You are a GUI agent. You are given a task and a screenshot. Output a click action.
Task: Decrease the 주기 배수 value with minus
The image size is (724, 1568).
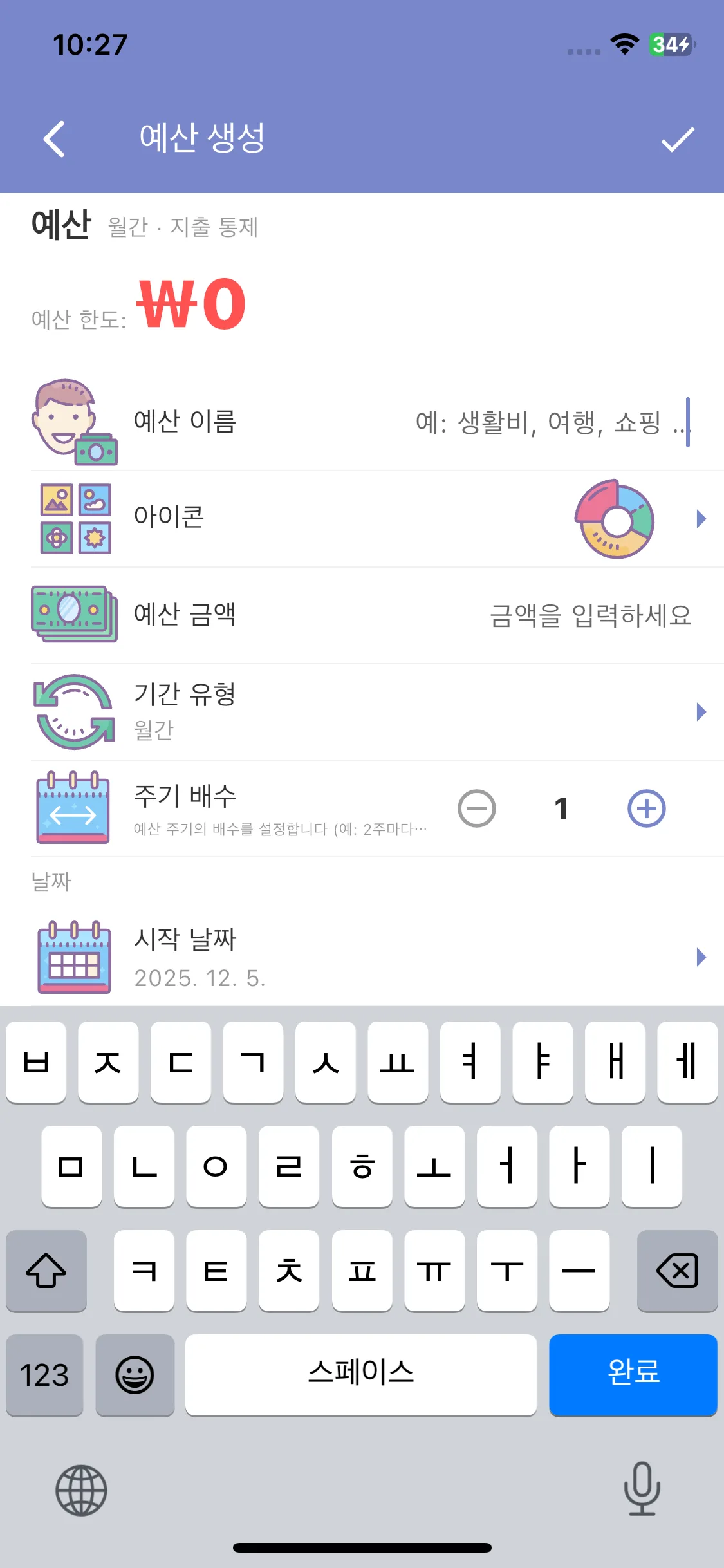pos(477,808)
